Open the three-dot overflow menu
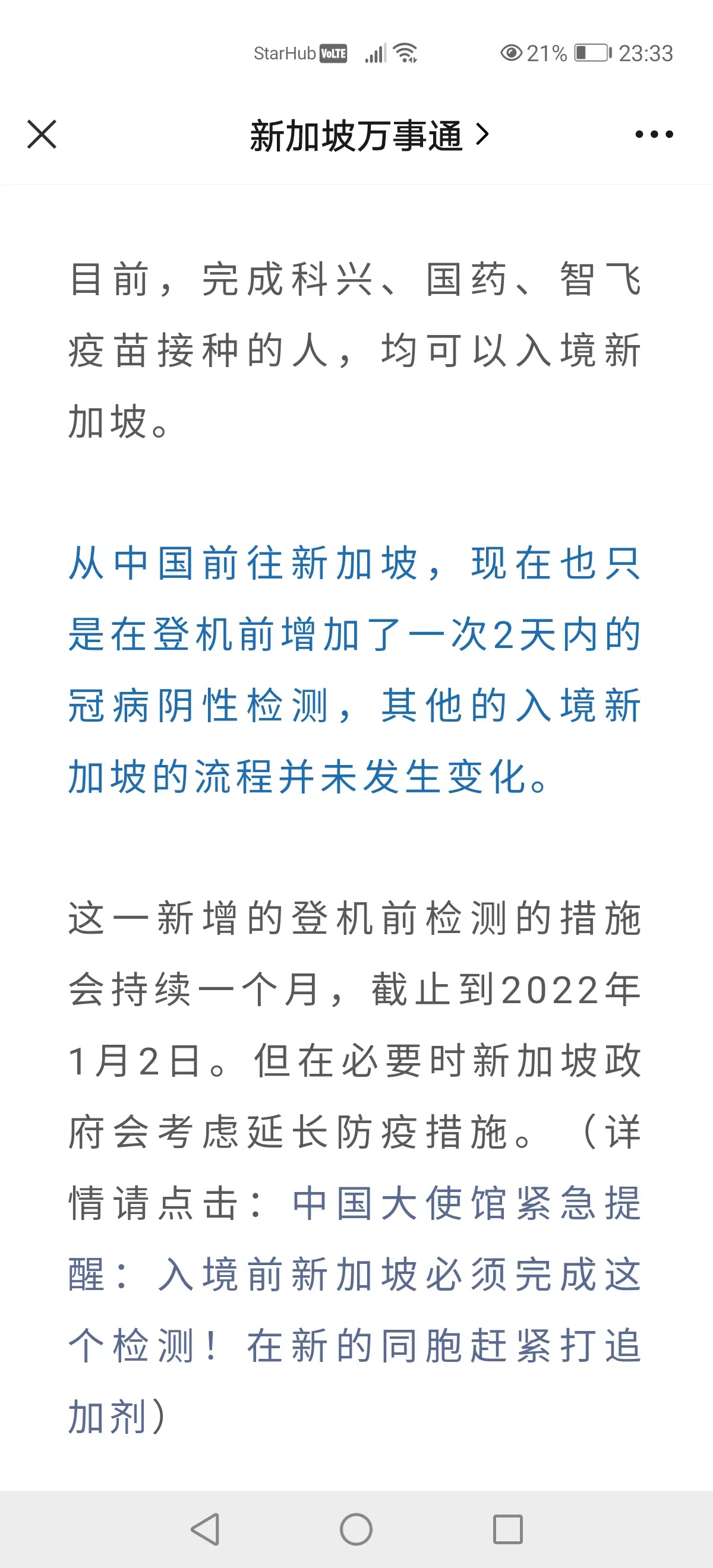This screenshot has width=713, height=1568. 654,134
